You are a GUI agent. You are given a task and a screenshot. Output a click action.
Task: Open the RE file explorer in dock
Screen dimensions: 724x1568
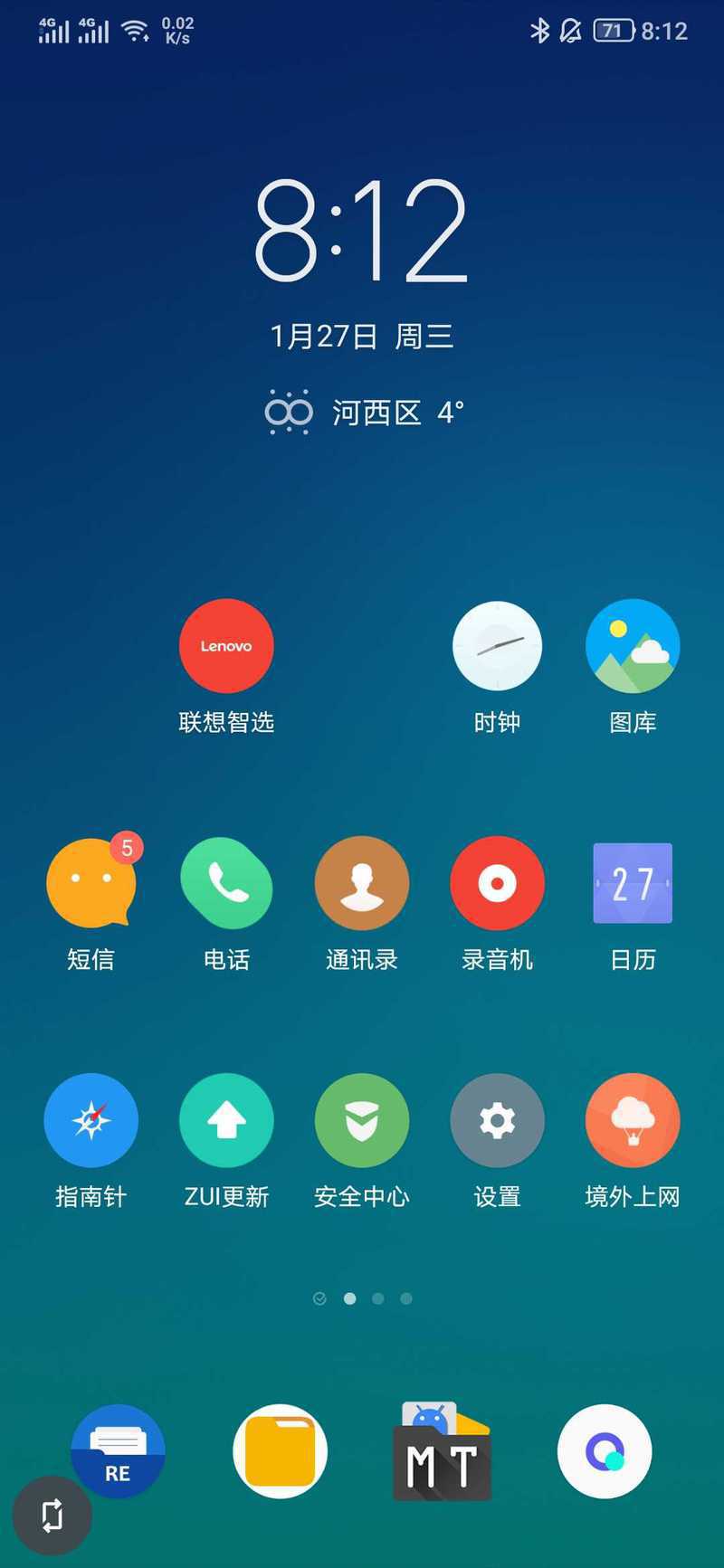click(x=118, y=1451)
